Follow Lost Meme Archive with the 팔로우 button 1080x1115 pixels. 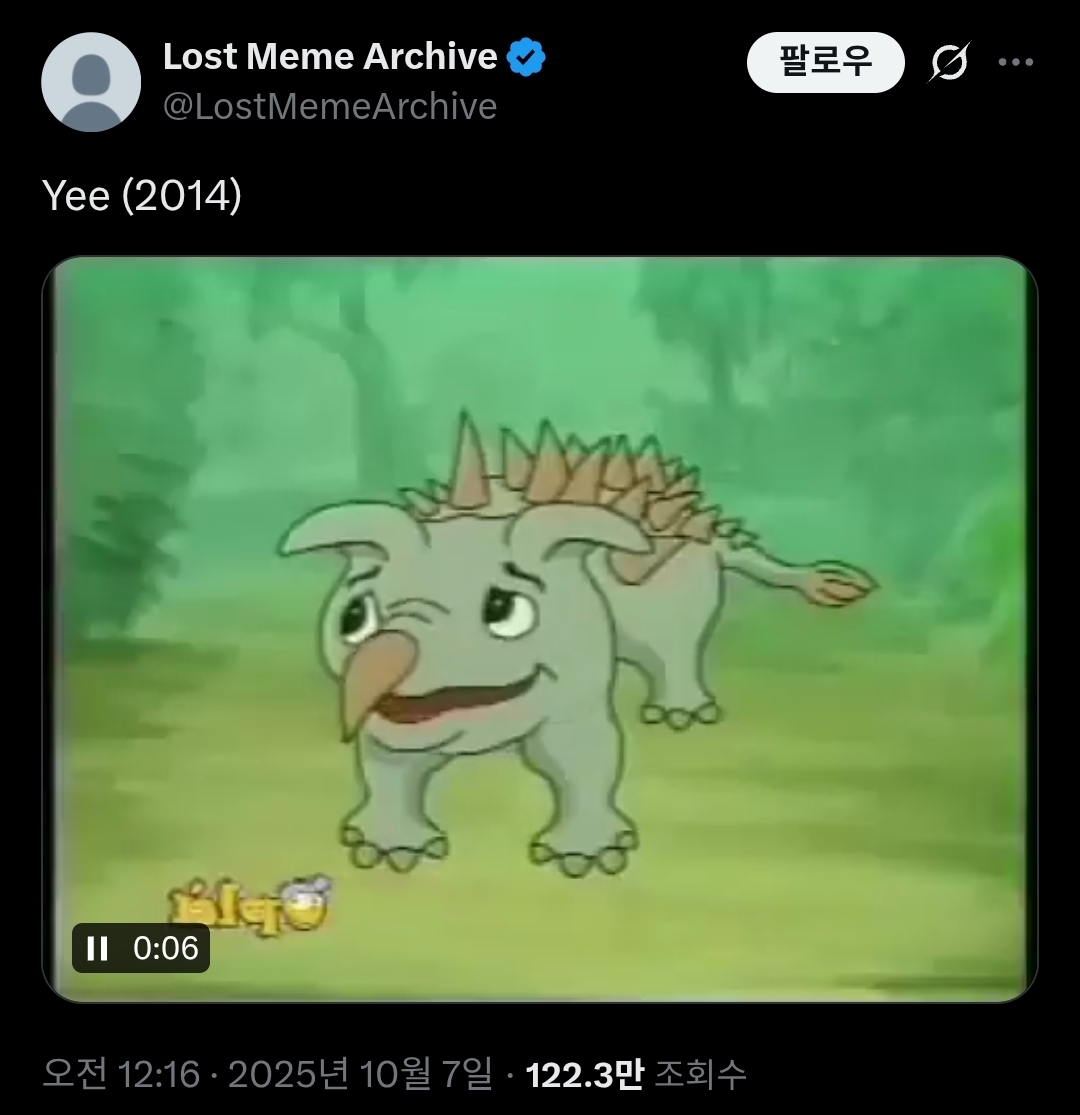(824, 63)
